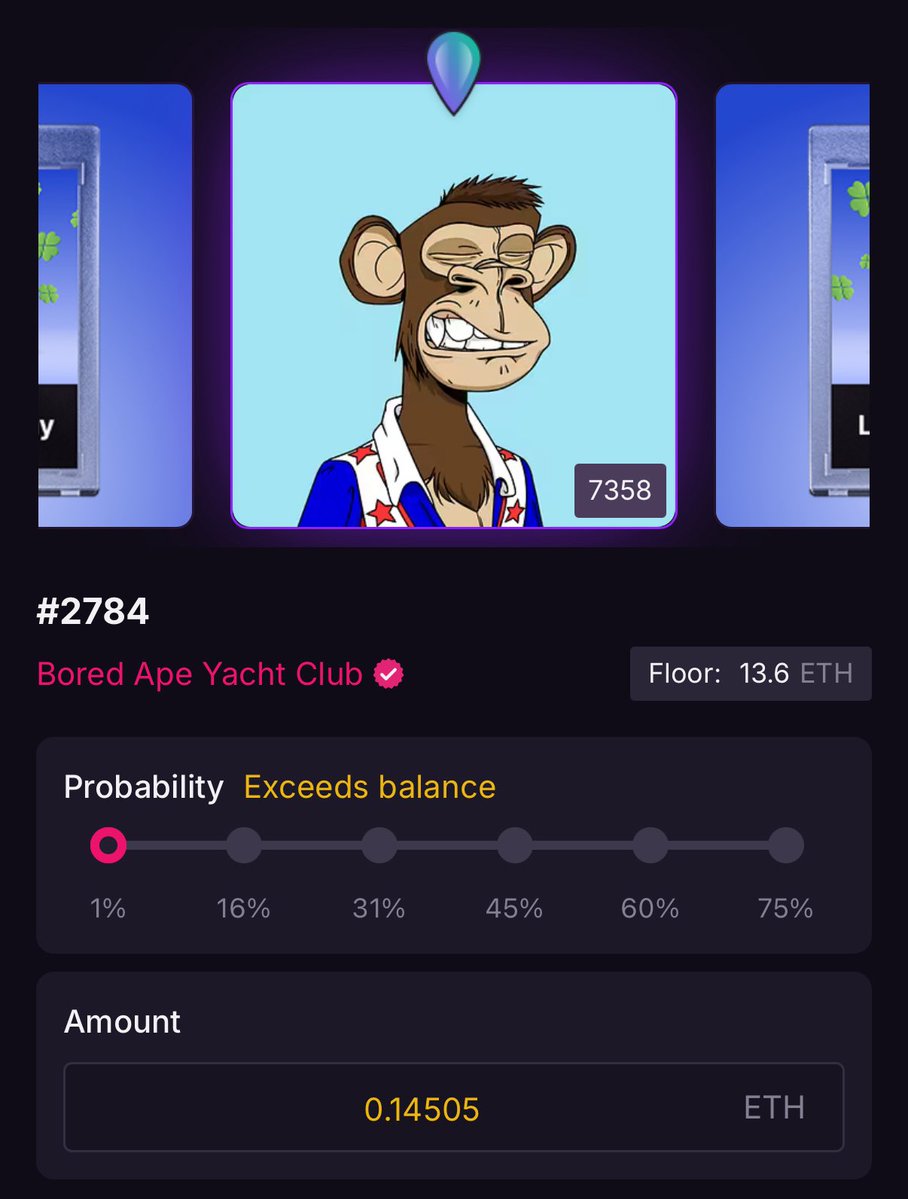This screenshot has width=908, height=1199.
Task: Pick the 60% probability stop
Action: [x=650, y=846]
